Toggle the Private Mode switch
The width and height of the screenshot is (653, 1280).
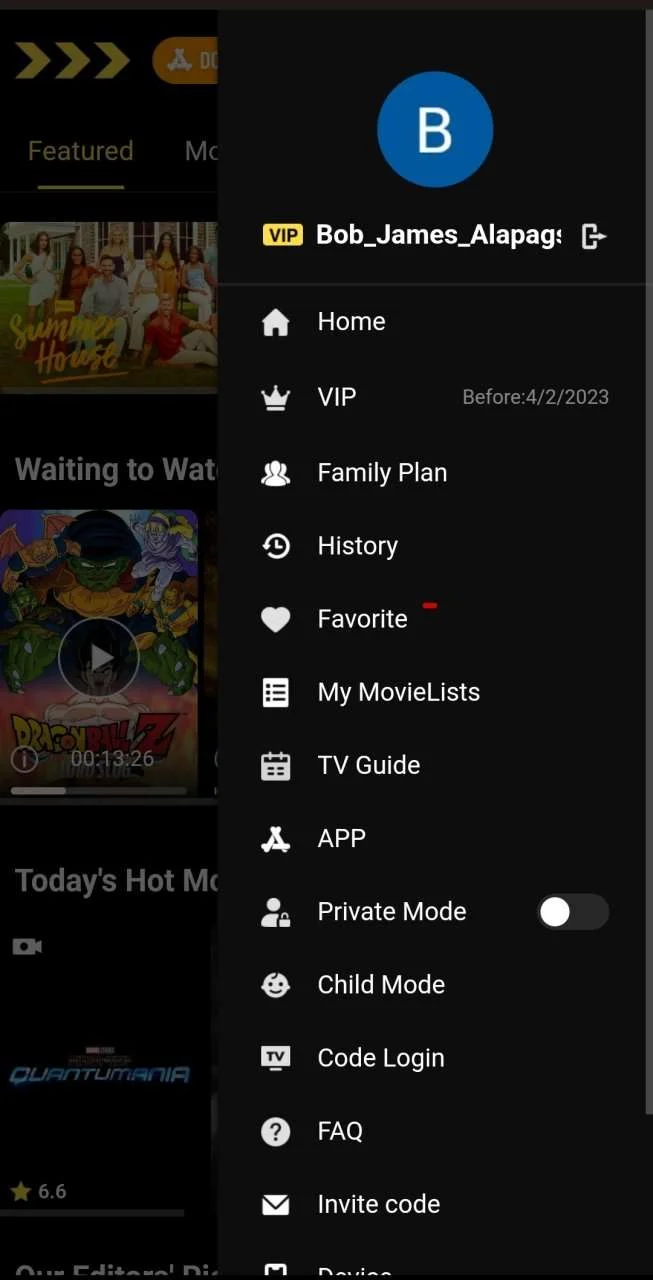click(x=573, y=911)
